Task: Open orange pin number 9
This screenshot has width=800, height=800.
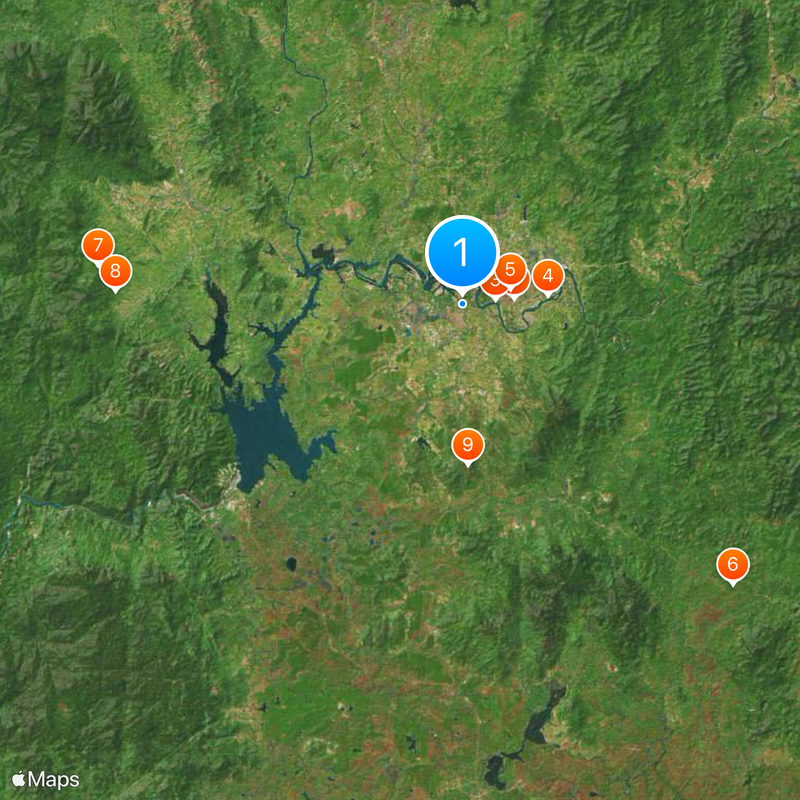Action: point(467,444)
